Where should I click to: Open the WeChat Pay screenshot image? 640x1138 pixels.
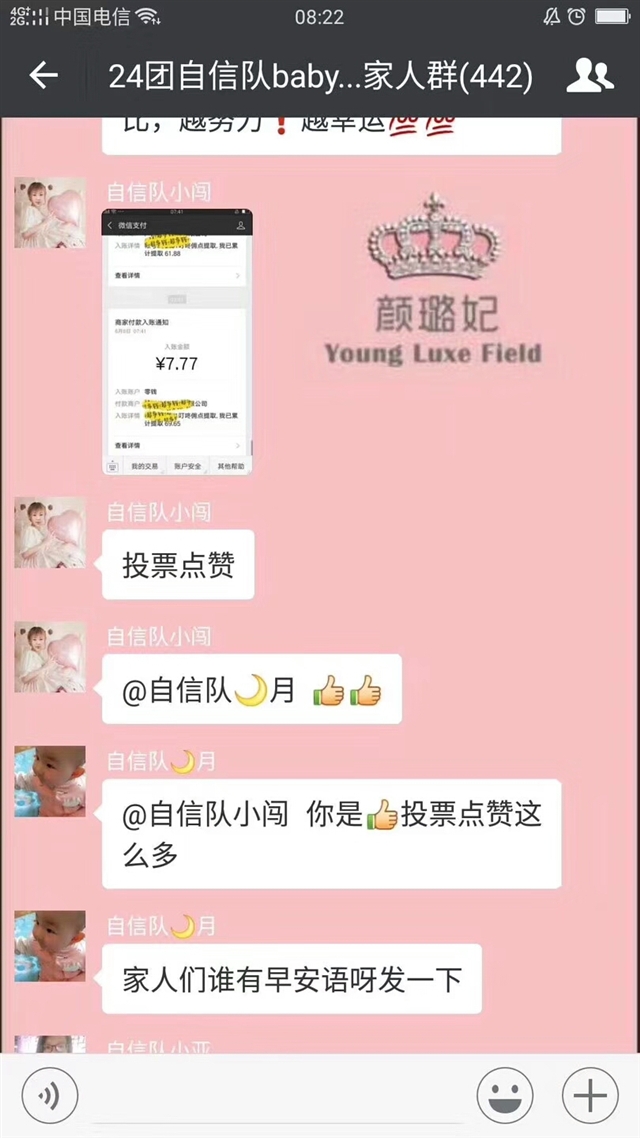[177, 343]
